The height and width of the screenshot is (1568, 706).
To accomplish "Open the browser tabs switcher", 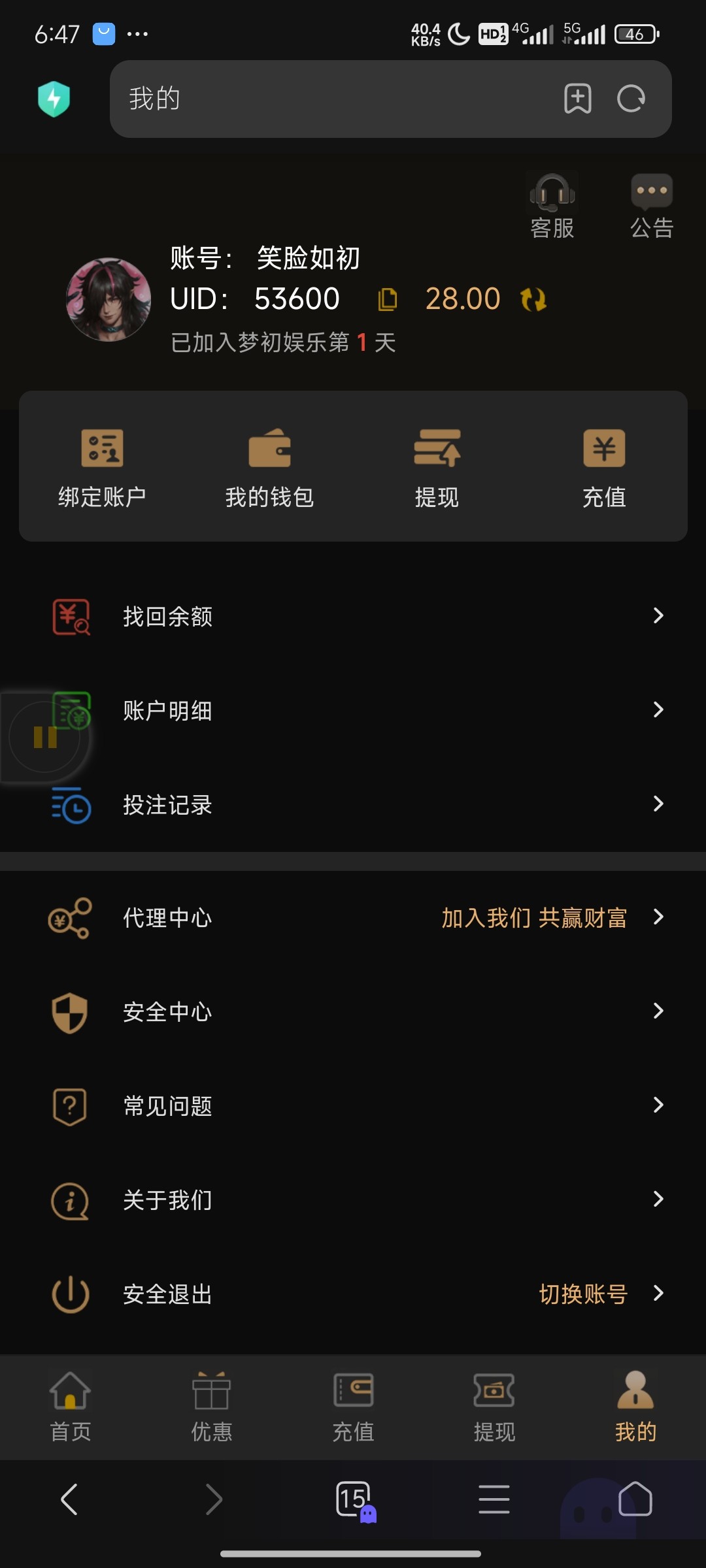I will 354,1499.
